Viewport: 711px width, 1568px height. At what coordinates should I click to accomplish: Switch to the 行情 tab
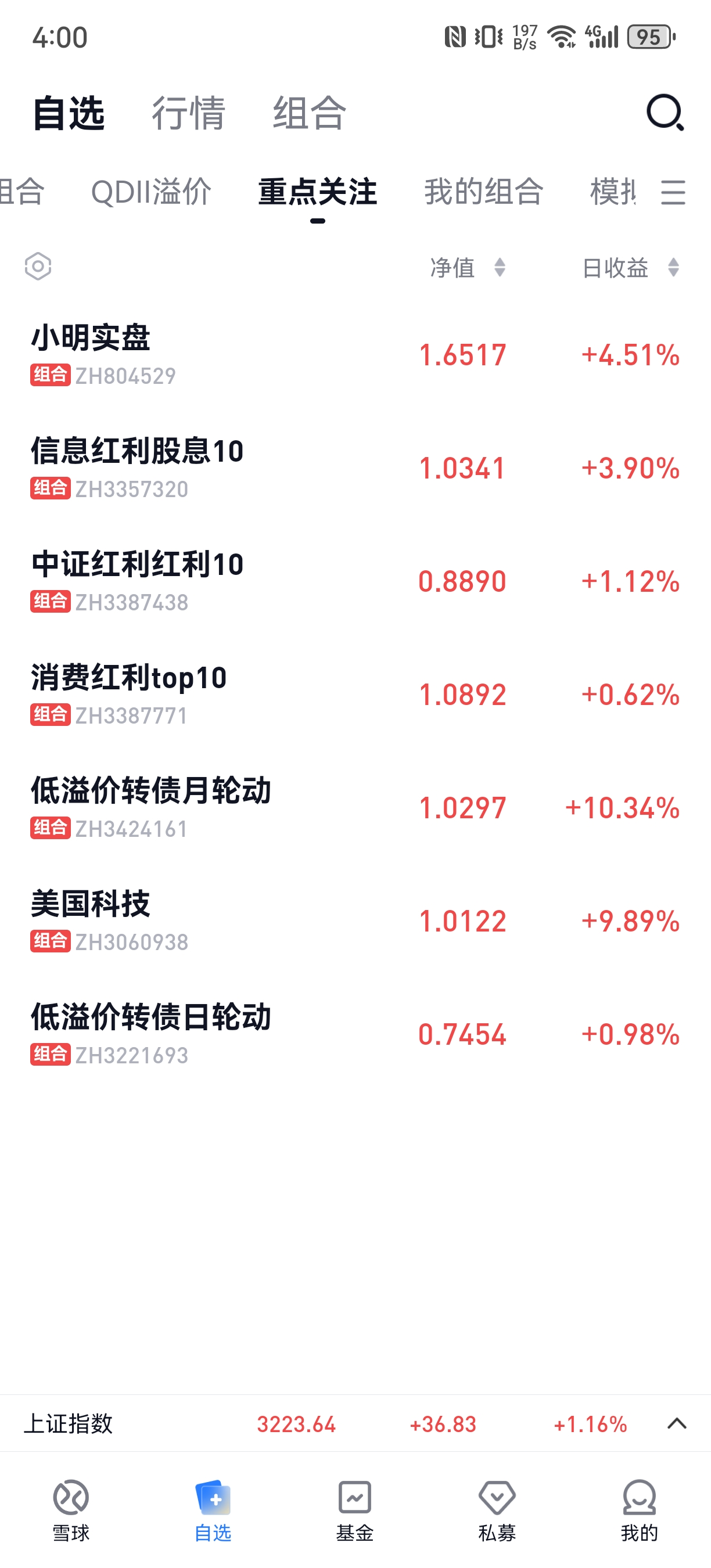click(188, 113)
